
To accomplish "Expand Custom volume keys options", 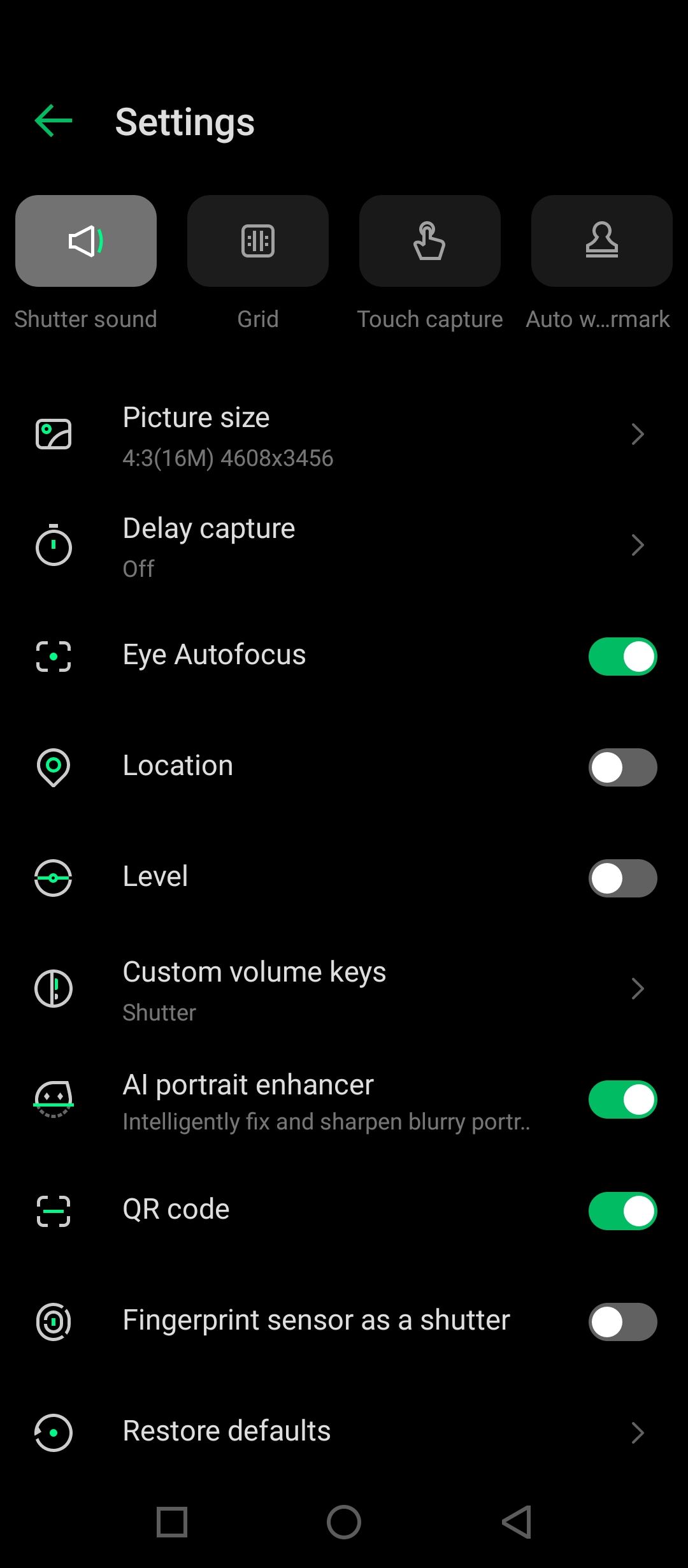I will coord(639,989).
